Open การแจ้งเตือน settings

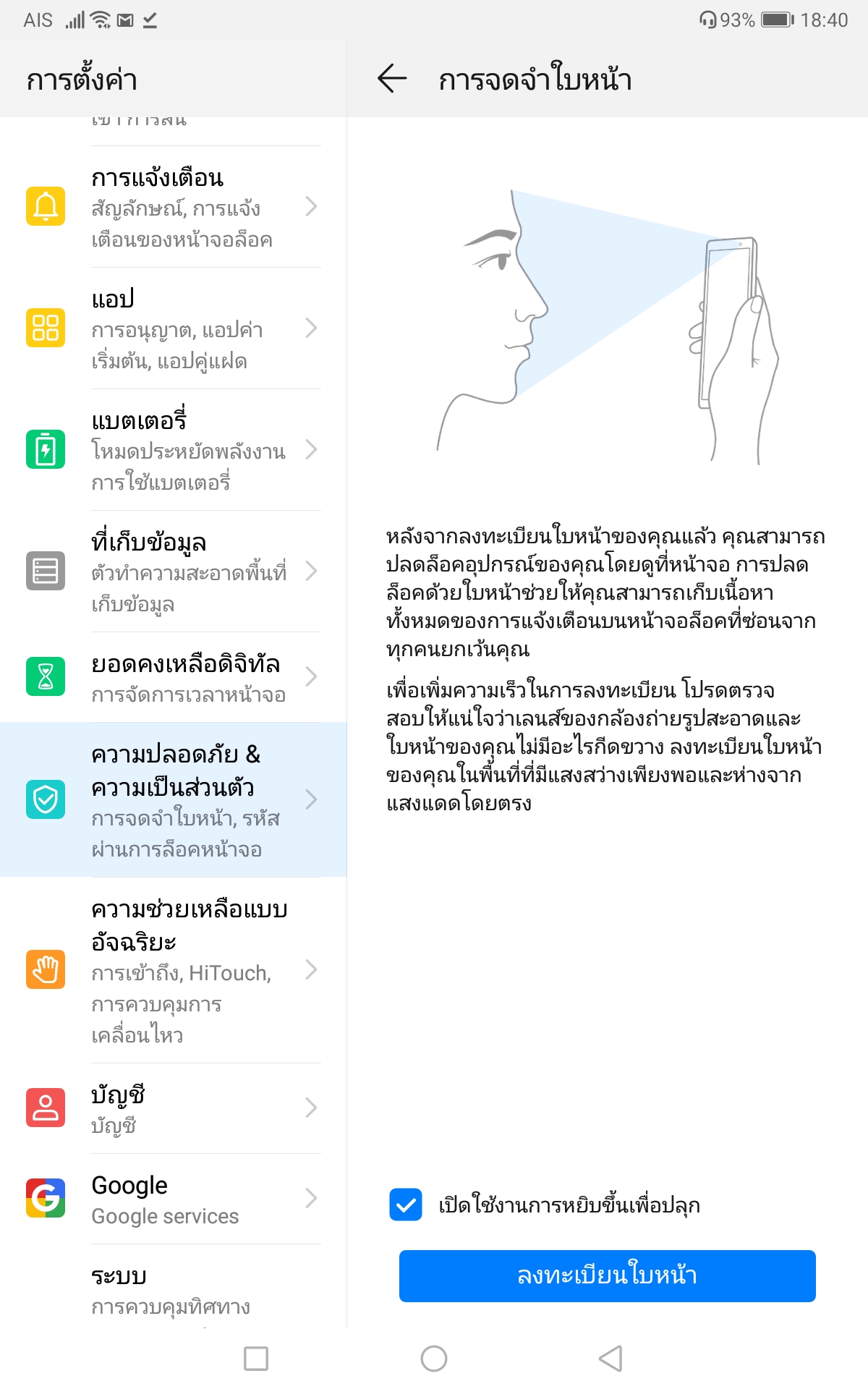point(174,207)
